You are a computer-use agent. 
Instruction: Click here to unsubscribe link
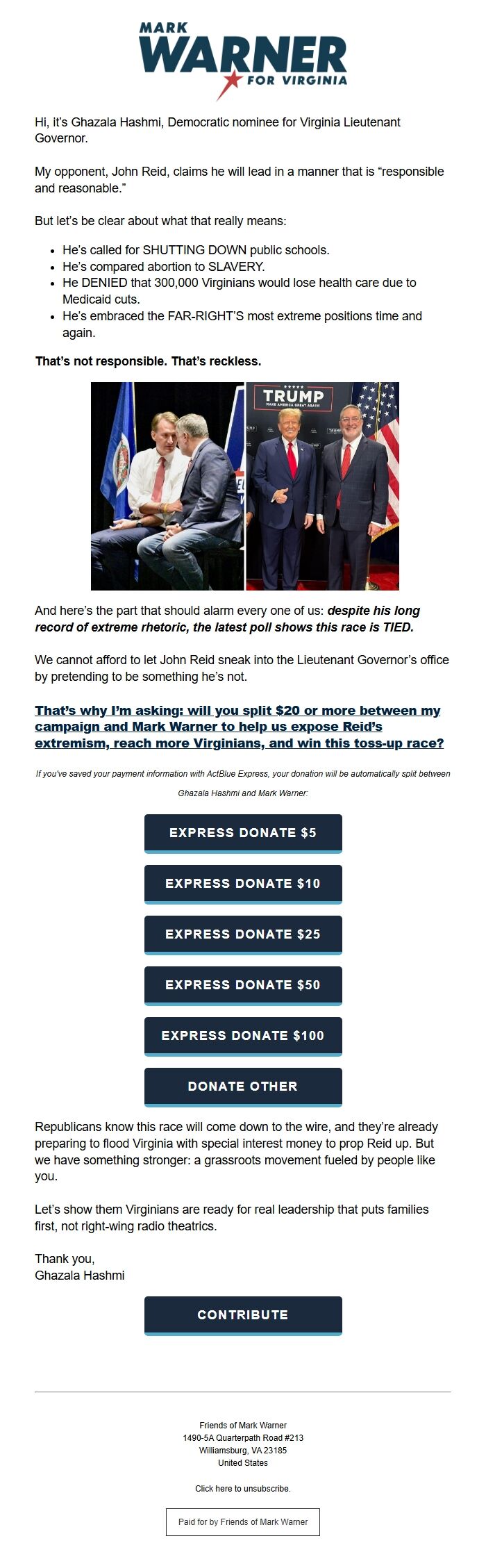pos(242,1489)
